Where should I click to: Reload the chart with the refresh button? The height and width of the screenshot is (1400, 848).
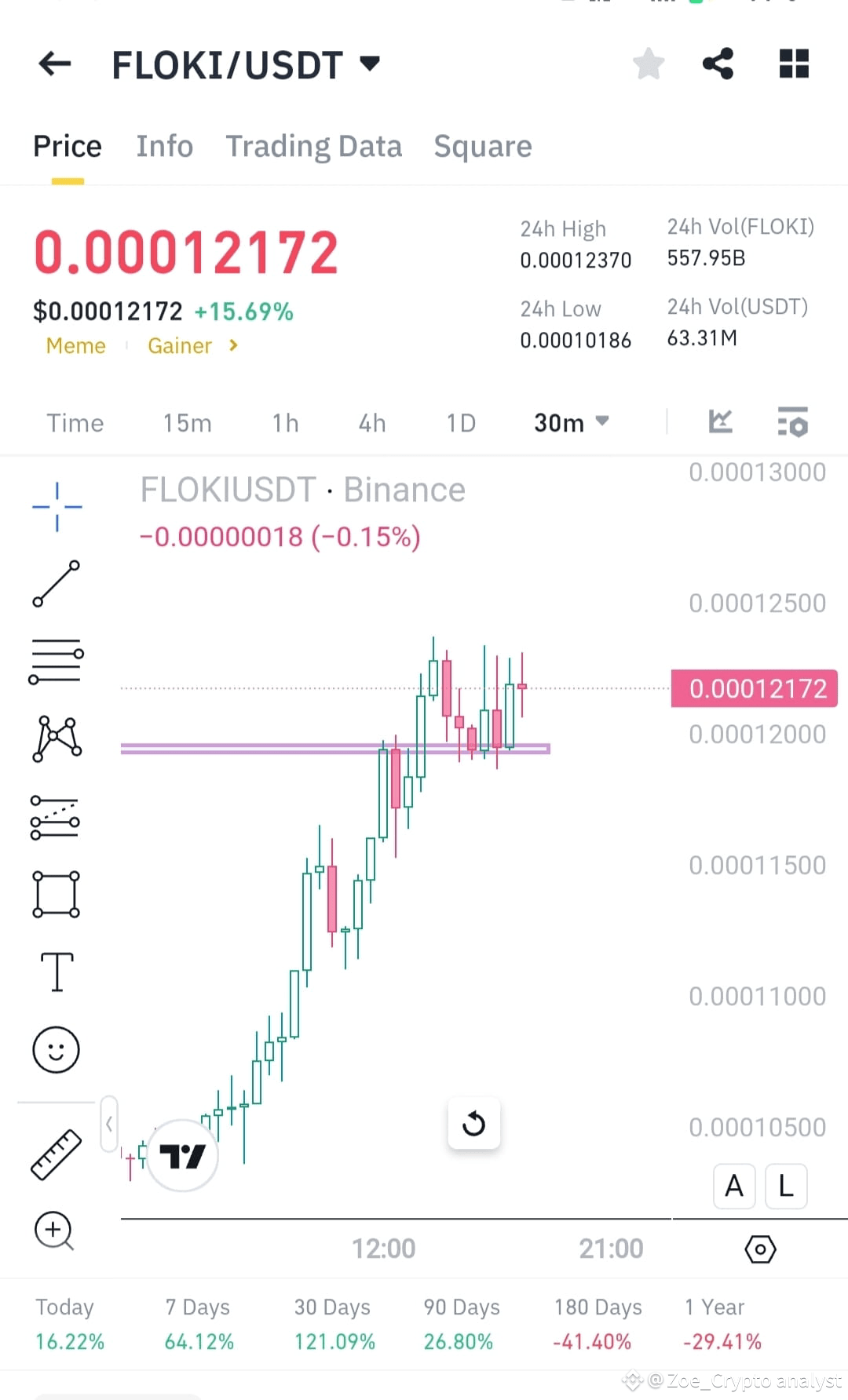tap(473, 1124)
